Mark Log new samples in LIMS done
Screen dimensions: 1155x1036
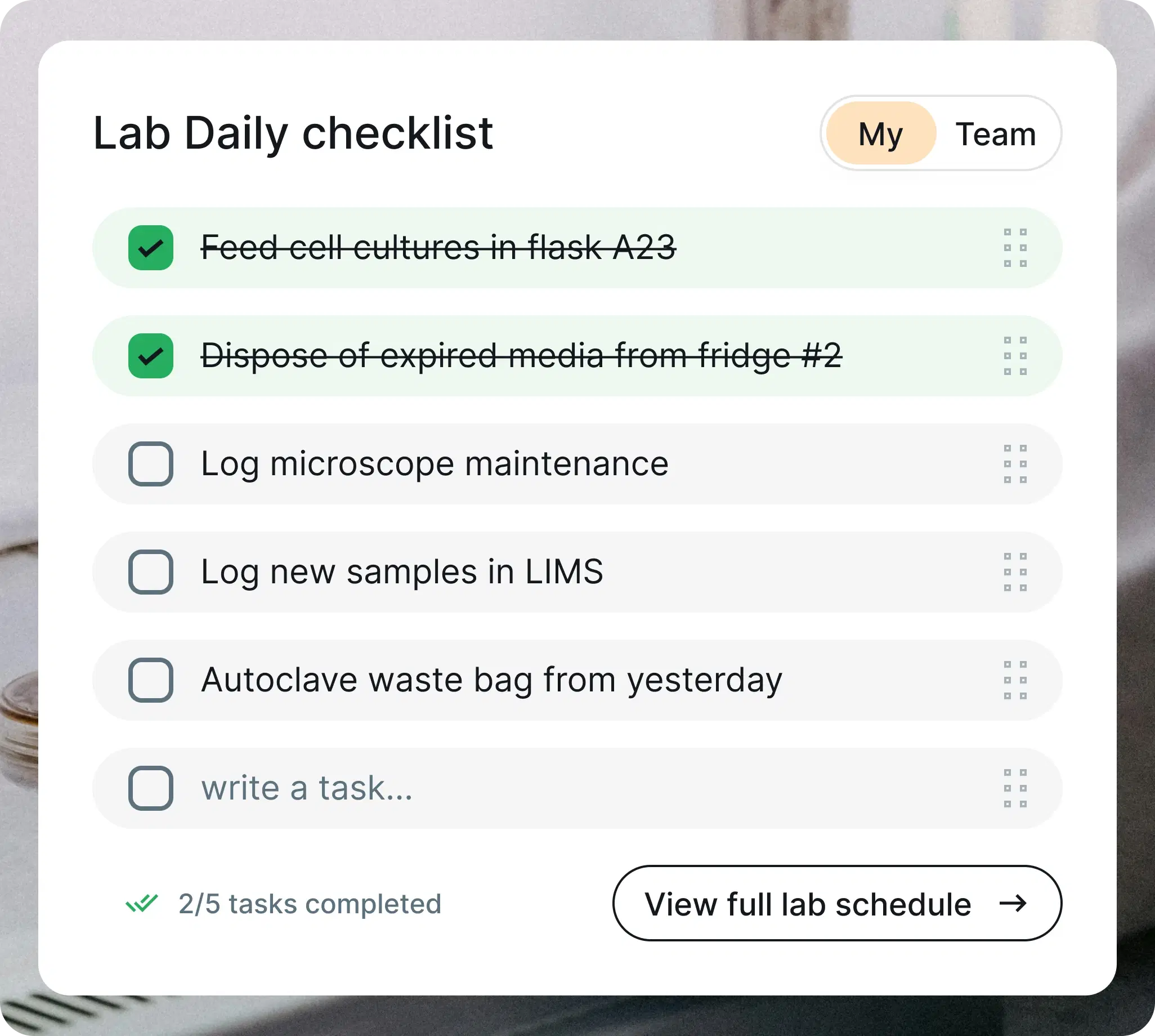tap(151, 572)
